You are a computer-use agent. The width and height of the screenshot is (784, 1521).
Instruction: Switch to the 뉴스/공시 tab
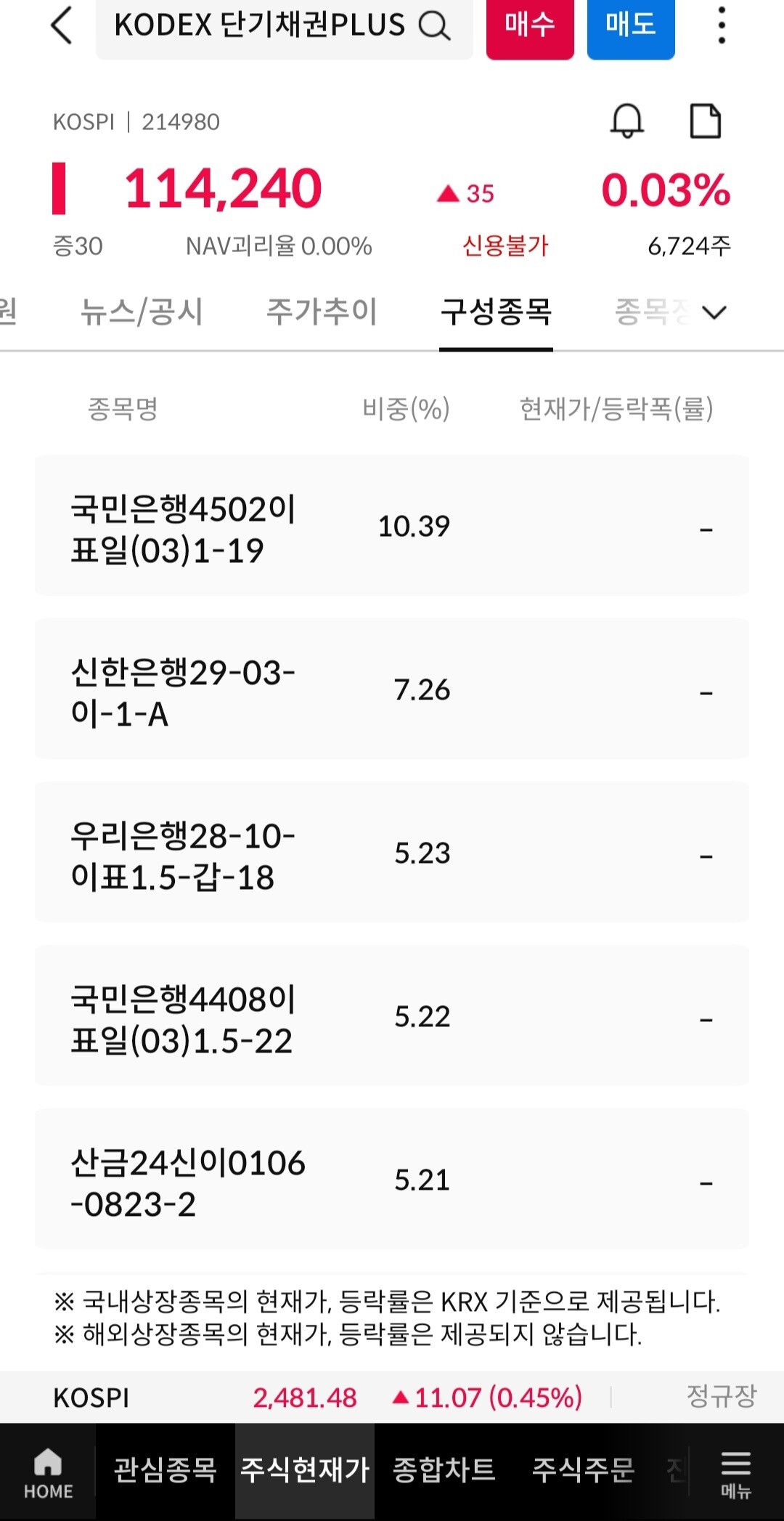pos(142,312)
